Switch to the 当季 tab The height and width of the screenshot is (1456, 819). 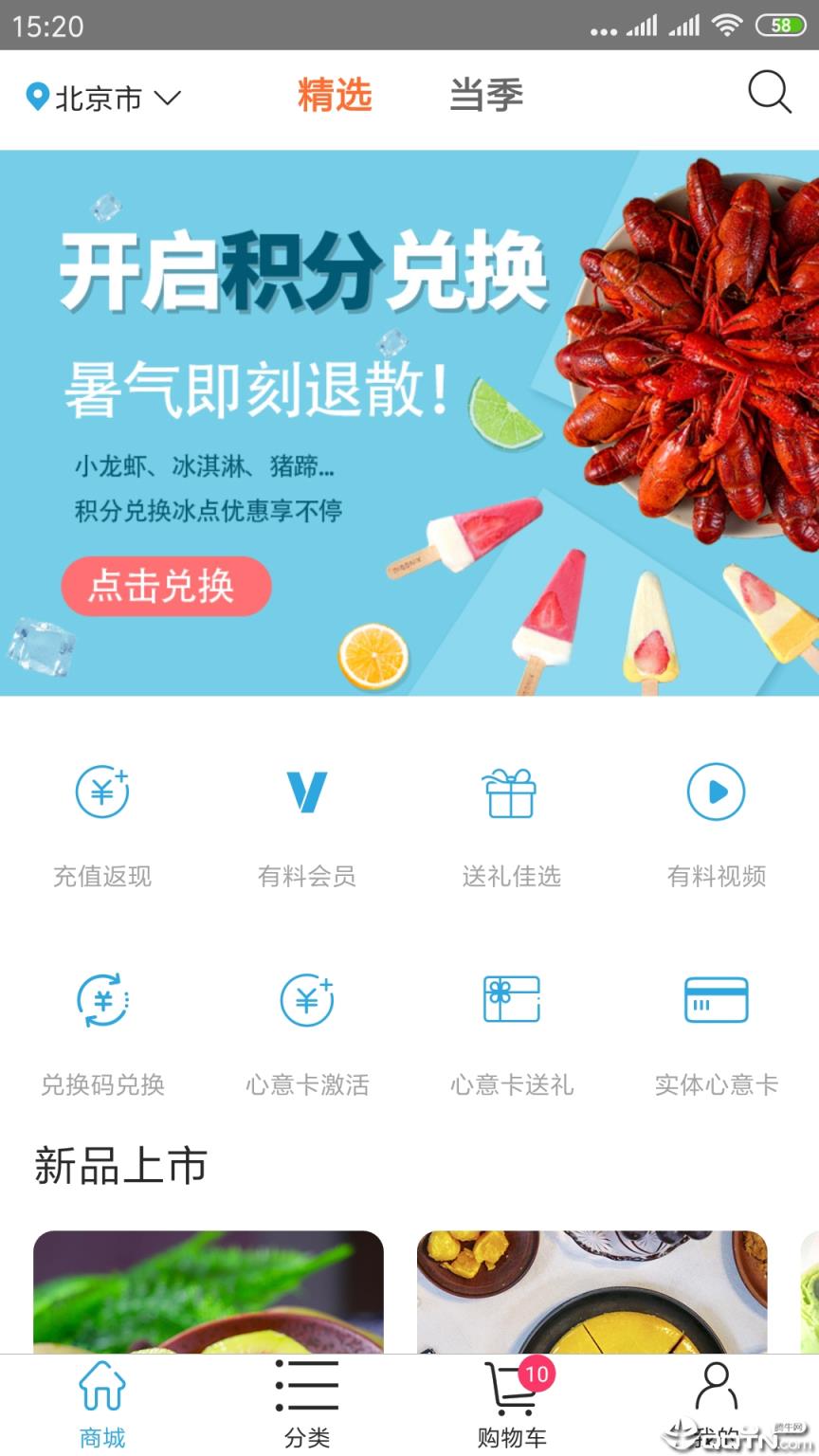pyautogui.click(x=486, y=93)
